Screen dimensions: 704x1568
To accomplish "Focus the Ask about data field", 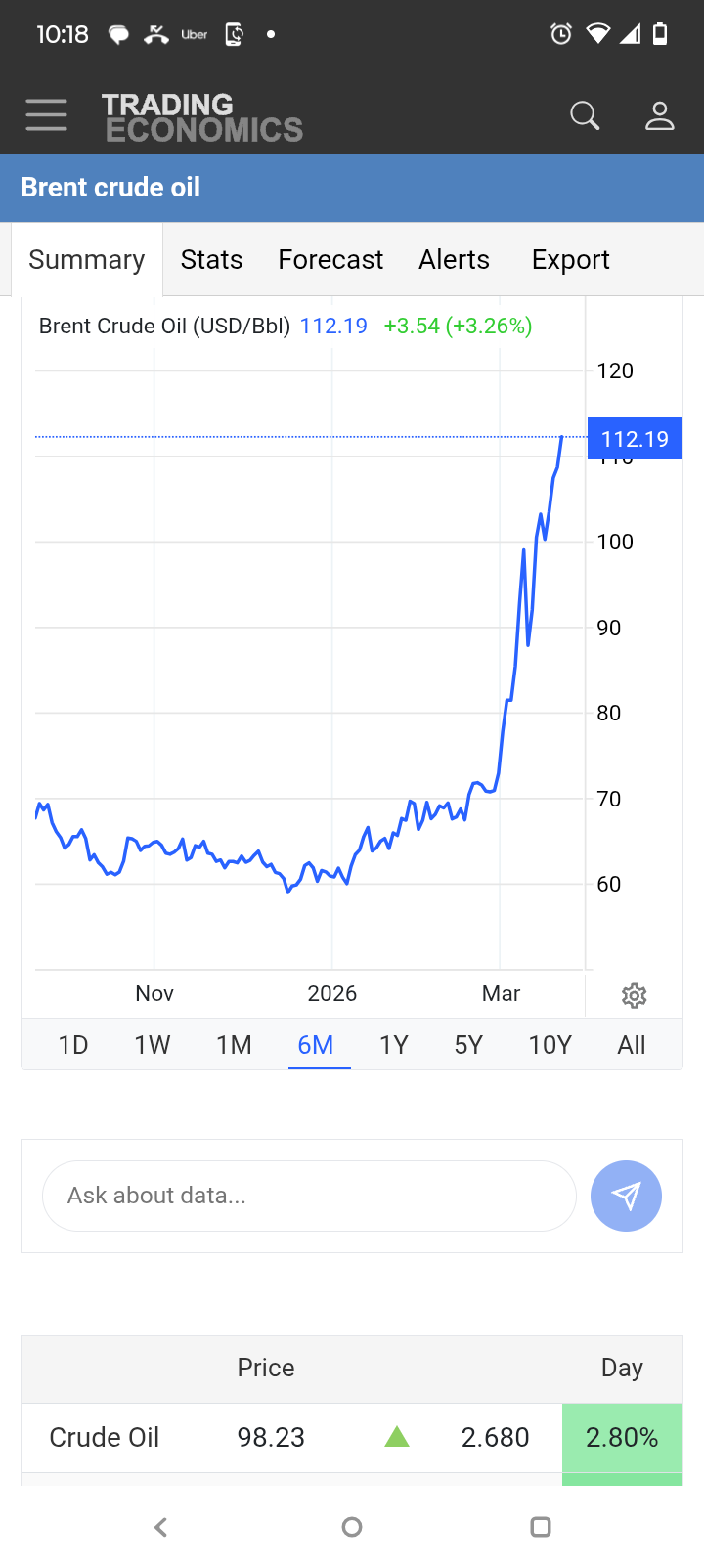I will tap(309, 1196).
